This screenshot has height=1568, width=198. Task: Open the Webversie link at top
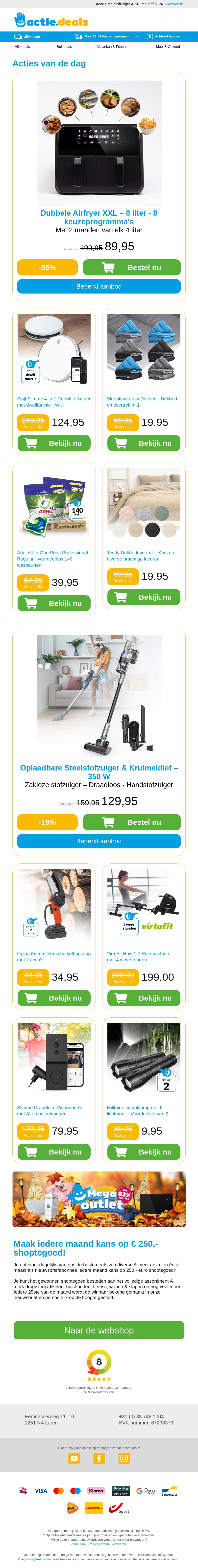[x=174, y=4]
